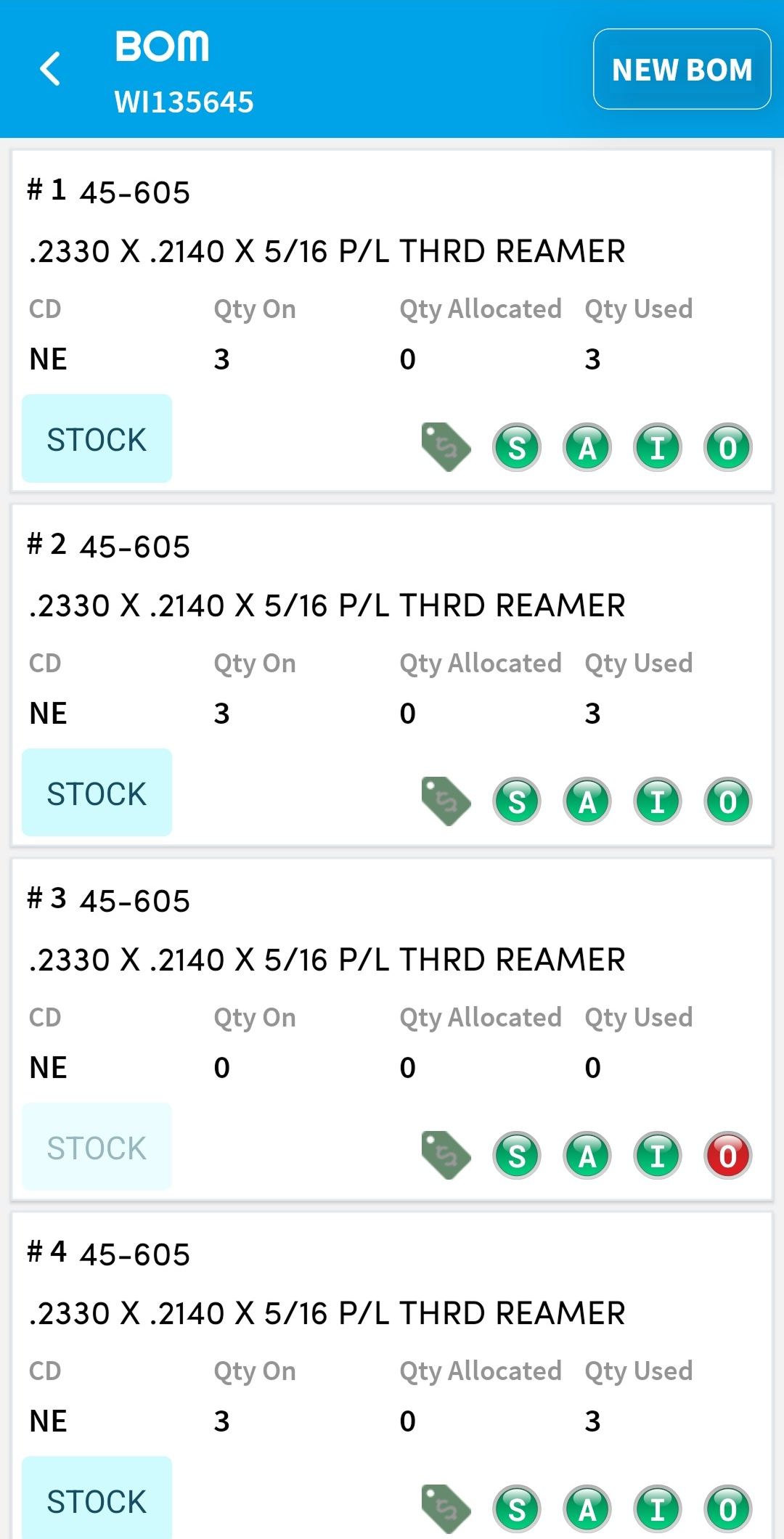784x1539 pixels.
Task: Tap the A status icon on item #3
Action: (x=587, y=1155)
